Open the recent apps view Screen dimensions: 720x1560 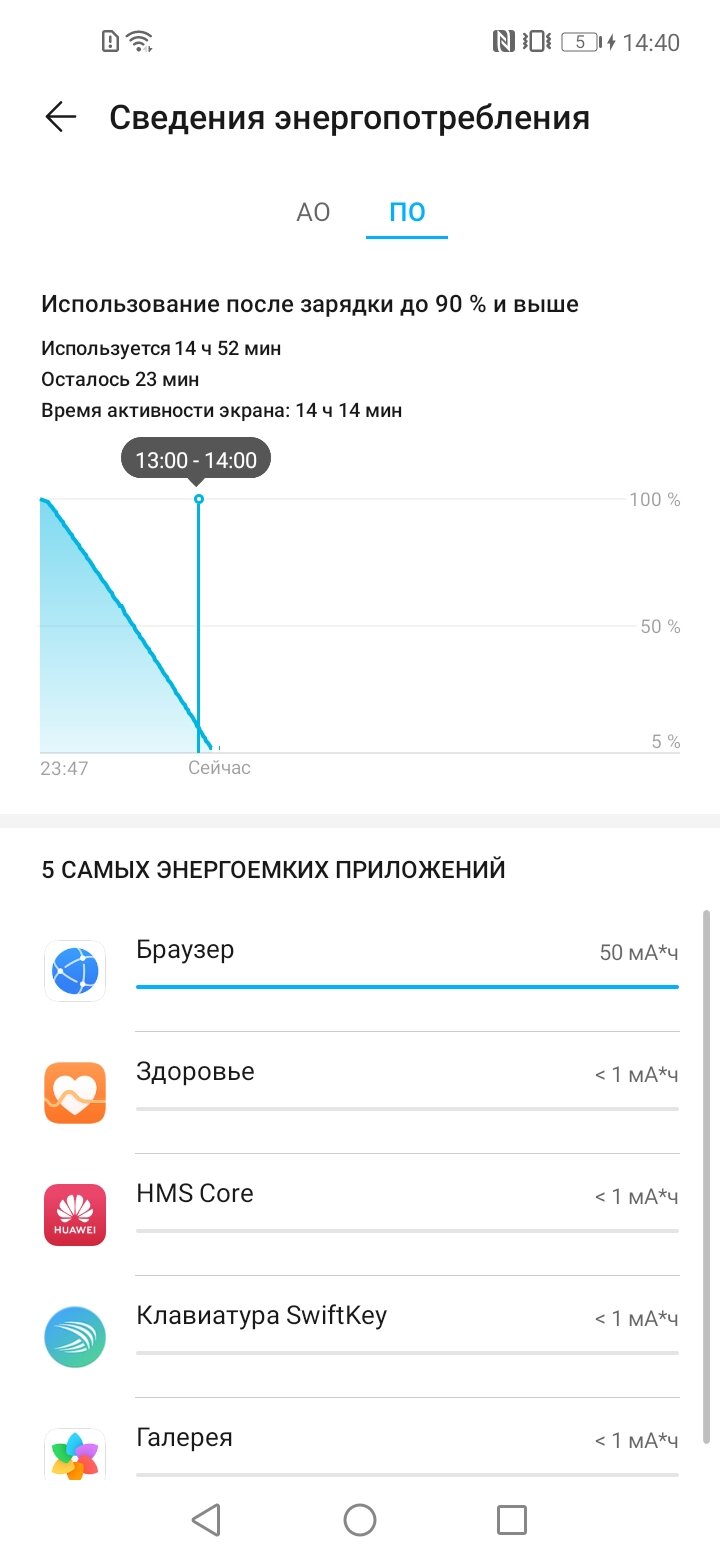click(x=512, y=1520)
